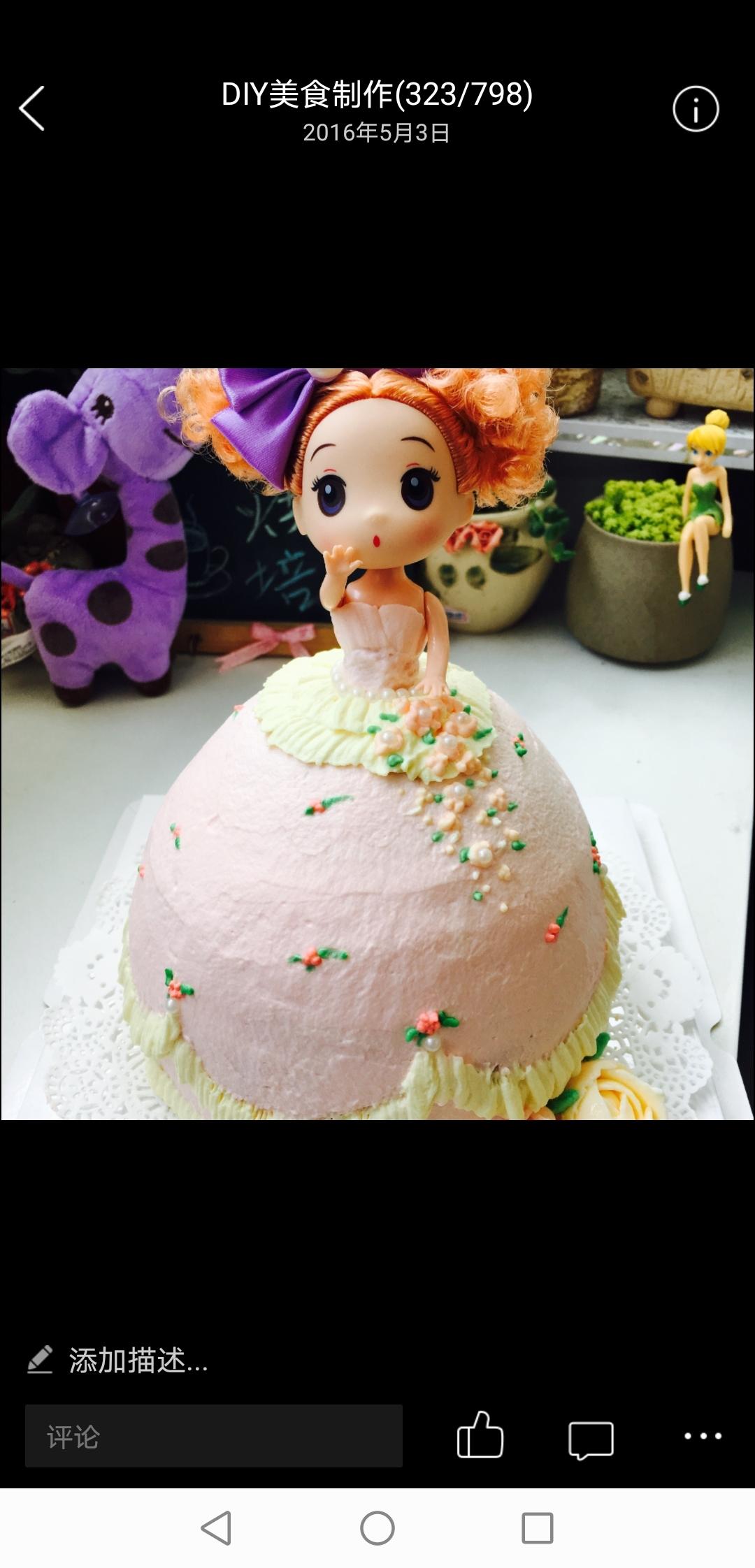Open the comments bubble icon

pyautogui.click(x=591, y=1439)
